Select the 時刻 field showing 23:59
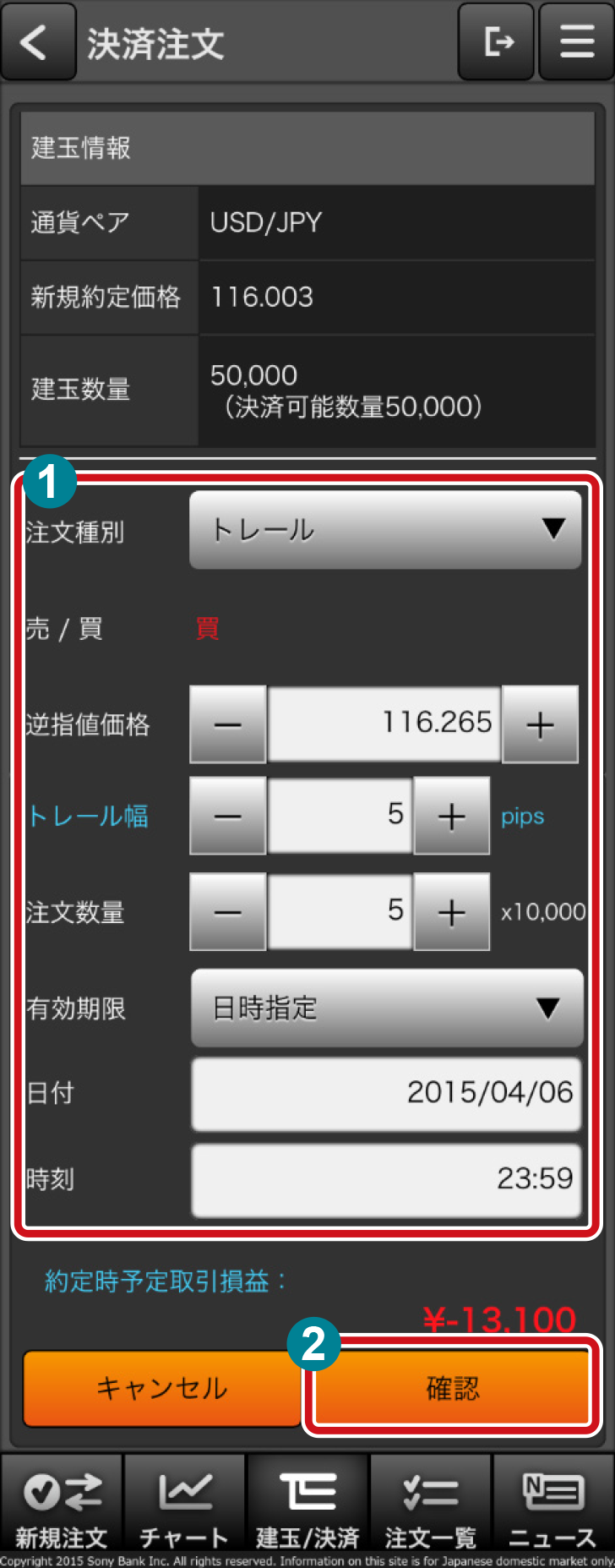615x1568 pixels. pyautogui.click(x=387, y=1179)
